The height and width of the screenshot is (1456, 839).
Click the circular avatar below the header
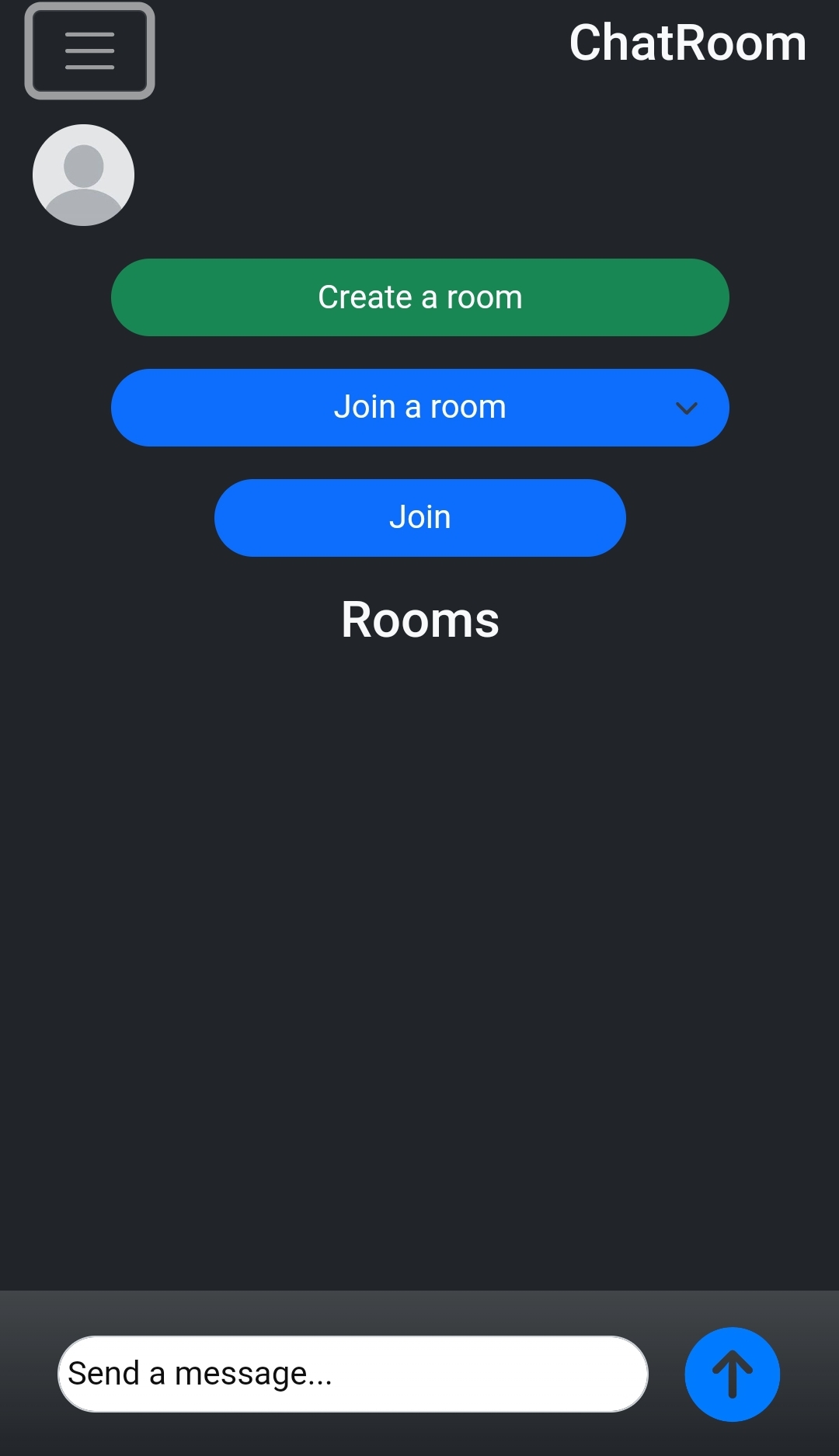83,175
